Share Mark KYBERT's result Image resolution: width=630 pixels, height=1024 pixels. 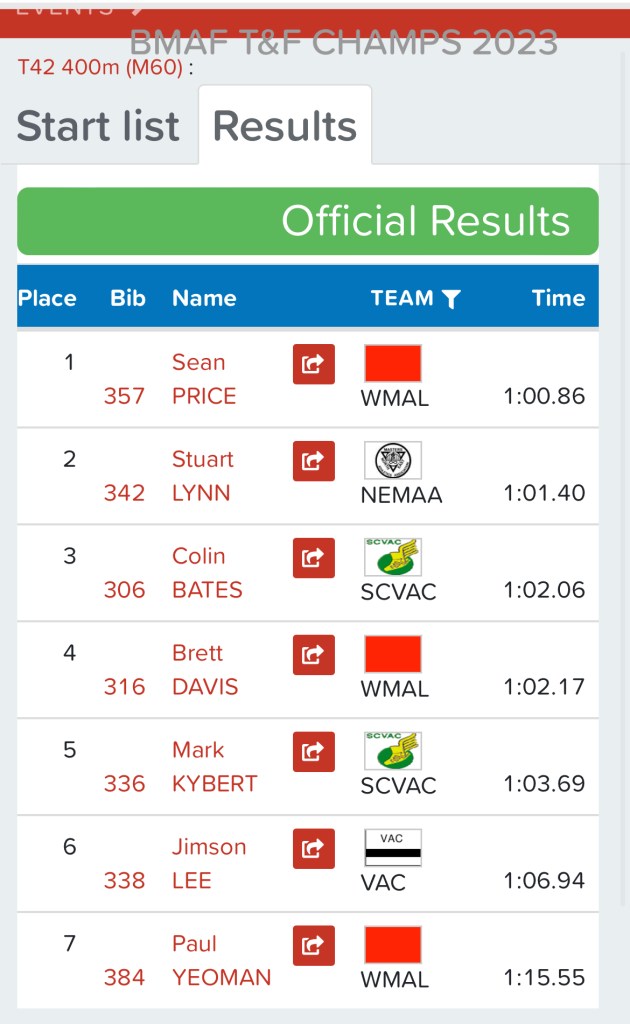(313, 753)
